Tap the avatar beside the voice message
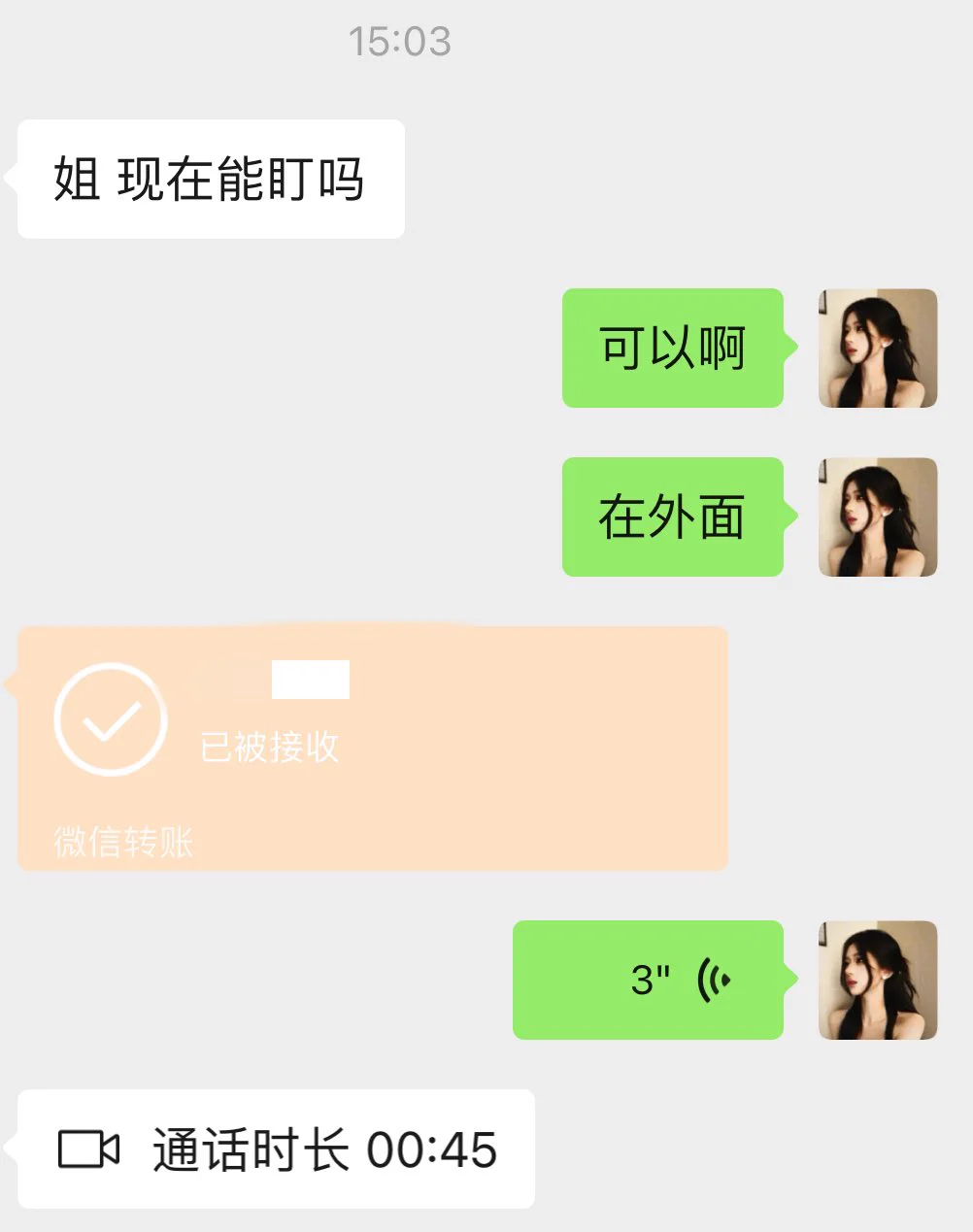973x1232 pixels. click(x=878, y=980)
